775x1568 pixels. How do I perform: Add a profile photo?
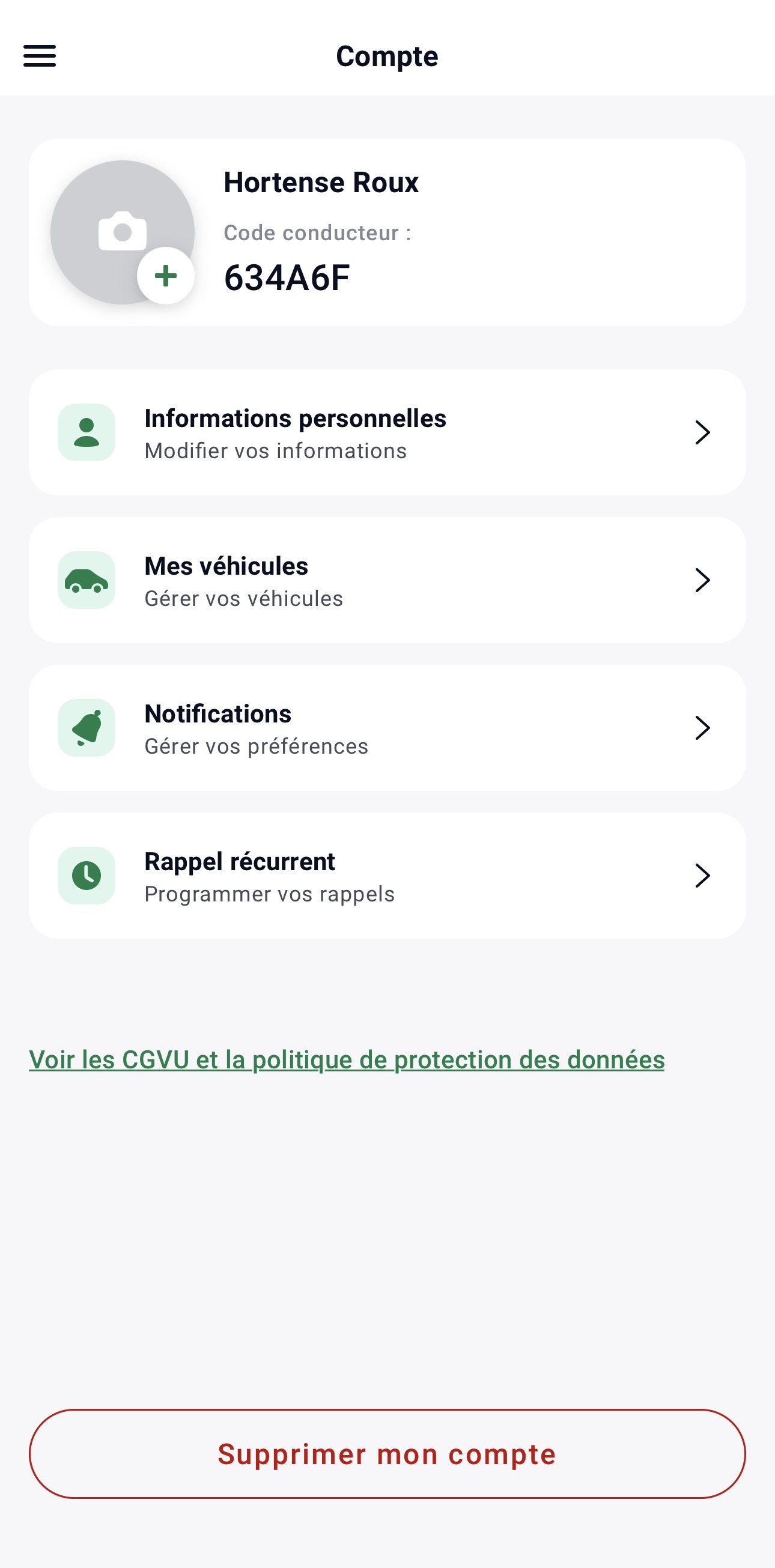click(x=165, y=276)
